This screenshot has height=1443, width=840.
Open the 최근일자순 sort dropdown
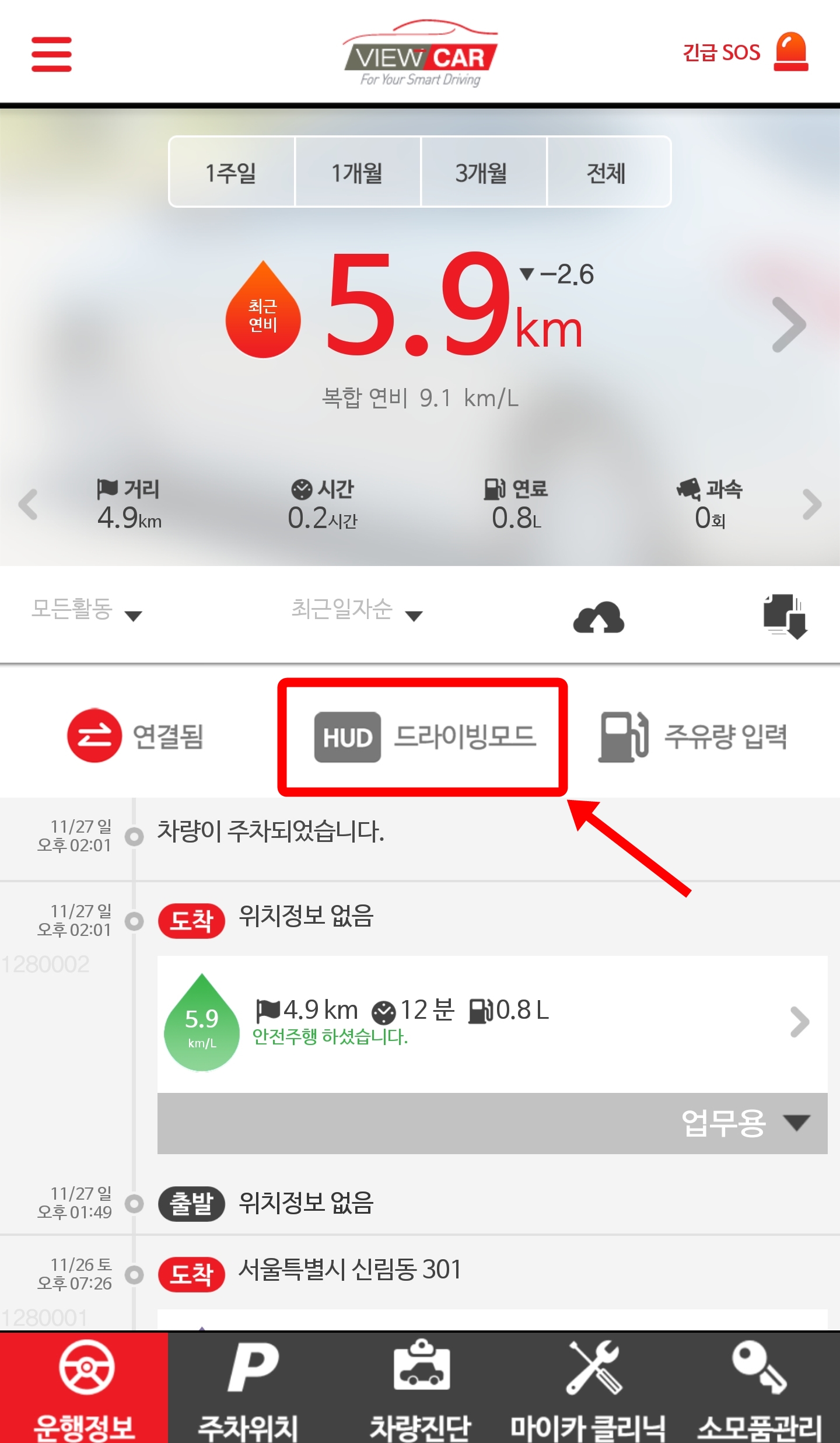[x=356, y=610]
